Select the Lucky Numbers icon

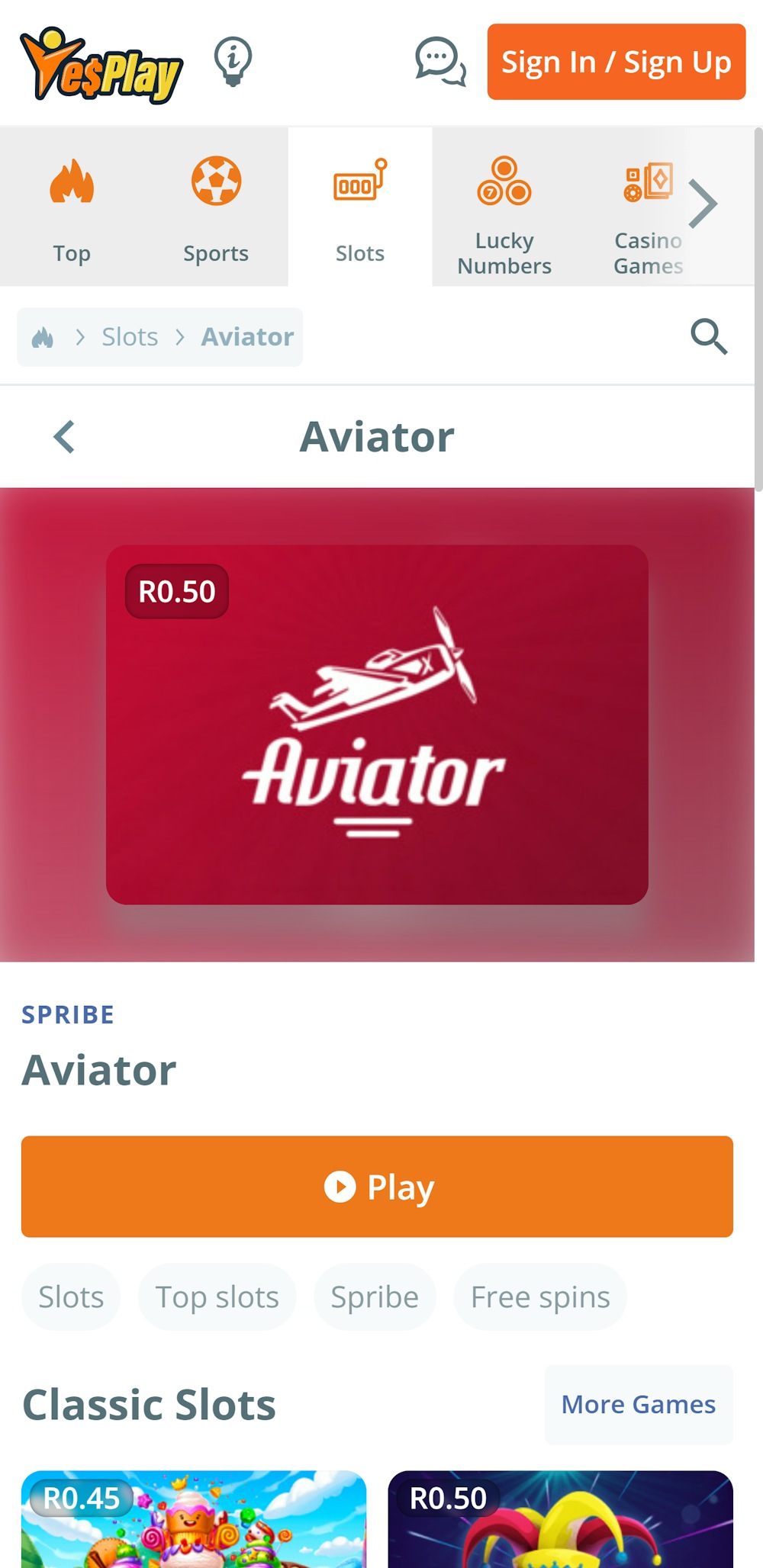(x=504, y=183)
